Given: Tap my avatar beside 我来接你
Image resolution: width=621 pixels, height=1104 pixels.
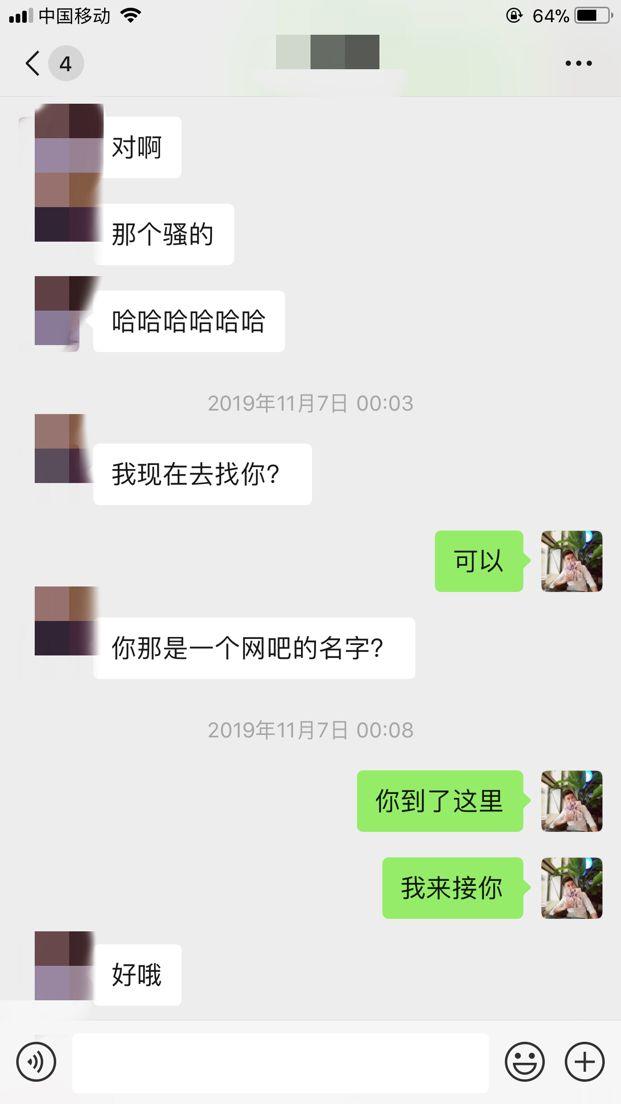Looking at the screenshot, I should pyautogui.click(x=571, y=888).
